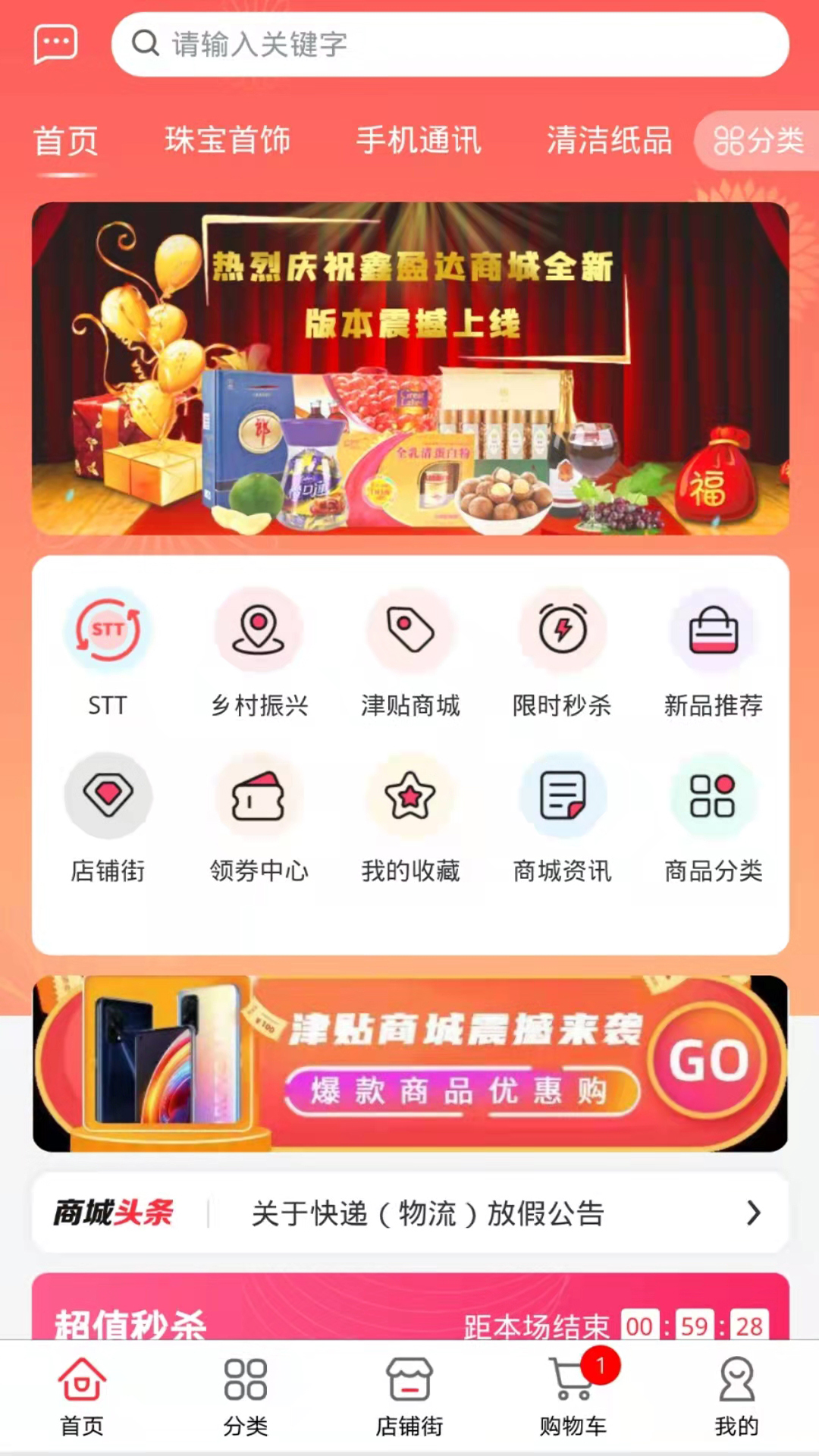
Task: Open the 分类 button beside the tabs
Action: (x=758, y=140)
